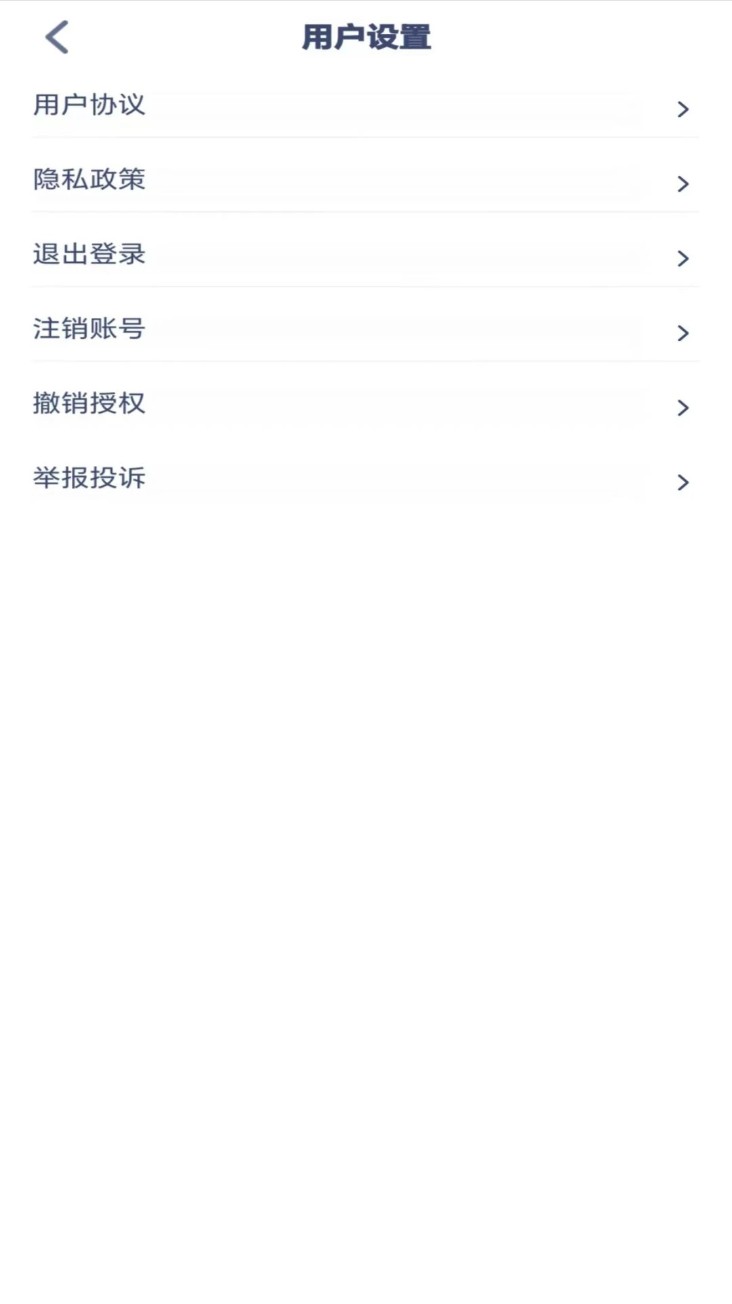The height and width of the screenshot is (1304, 732).
Task: Open 举报投诉 to file a complaint
Action: 88,479
